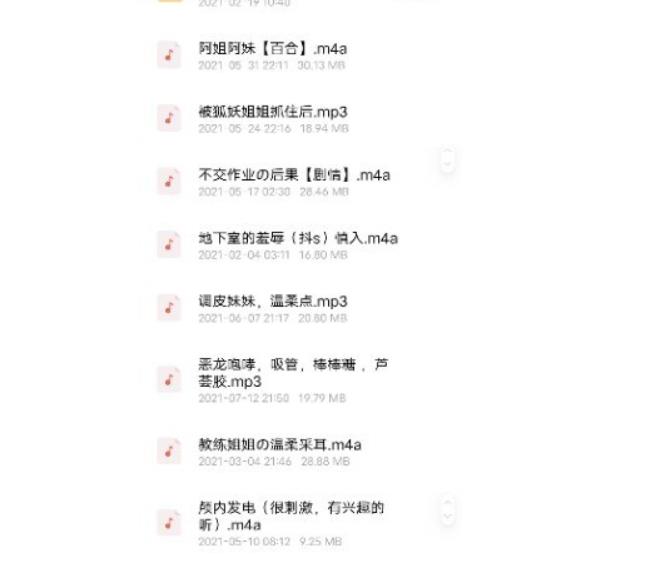Open 教练姐姐の温柔采耳.m4a
The width and height of the screenshot is (646, 568).
point(280,444)
